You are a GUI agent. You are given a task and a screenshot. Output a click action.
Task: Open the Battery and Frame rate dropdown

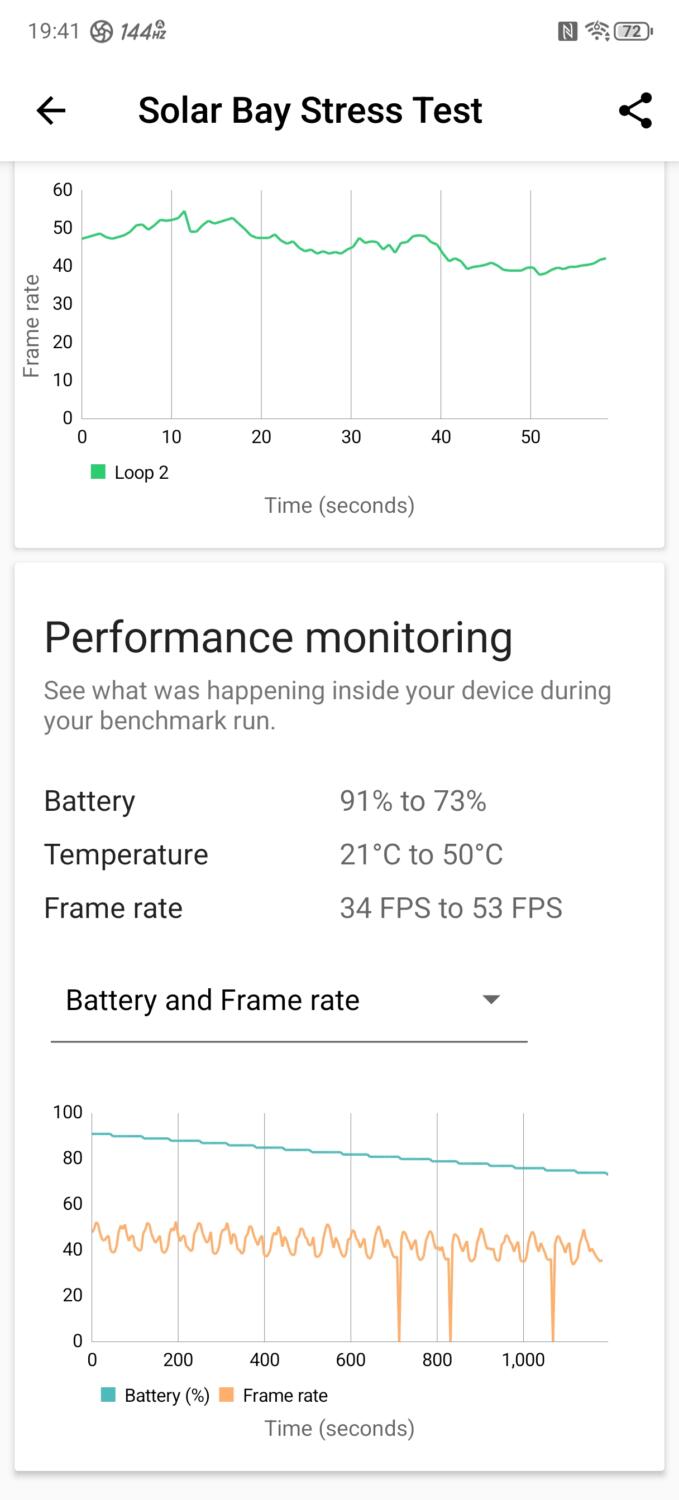[x=289, y=1001]
